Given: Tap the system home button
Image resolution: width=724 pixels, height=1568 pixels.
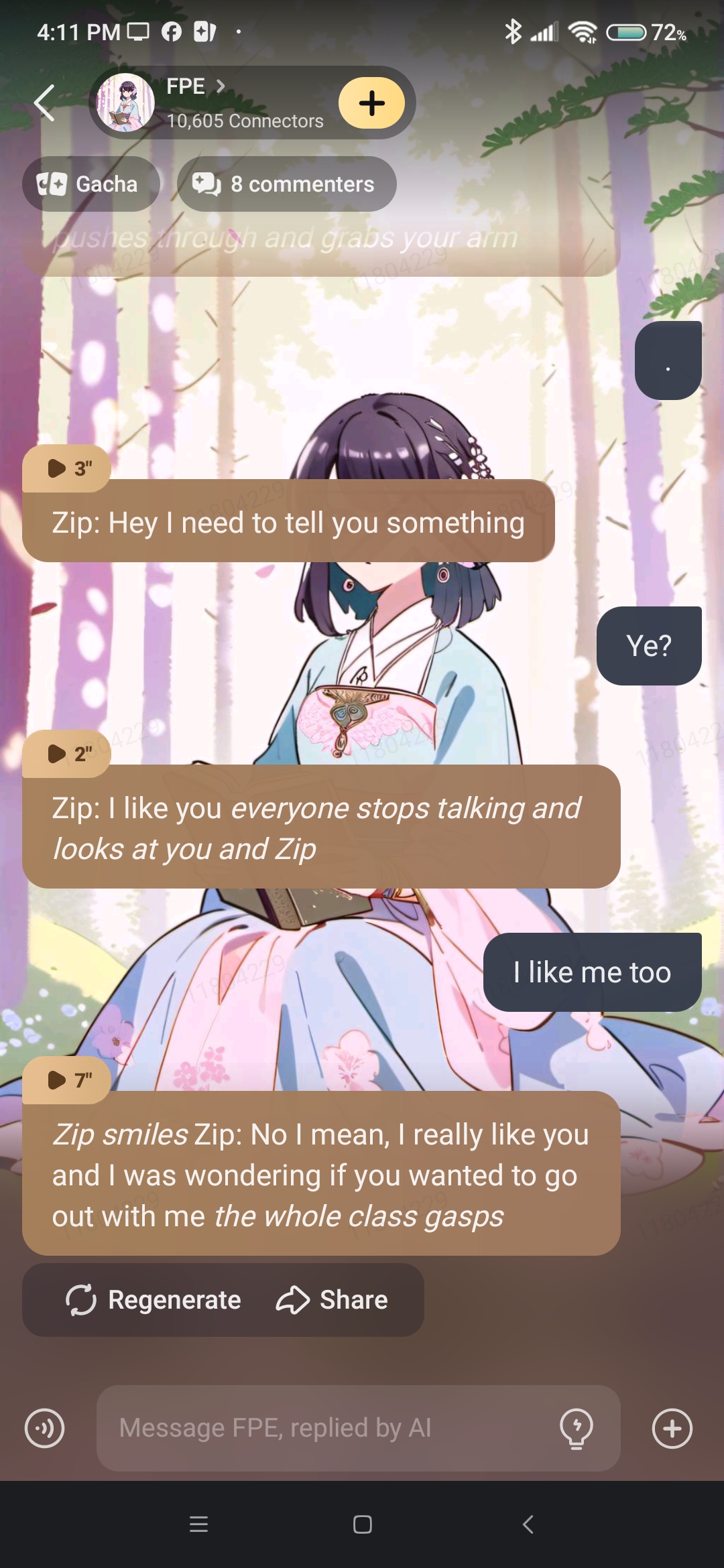Looking at the screenshot, I should pyautogui.click(x=362, y=1524).
